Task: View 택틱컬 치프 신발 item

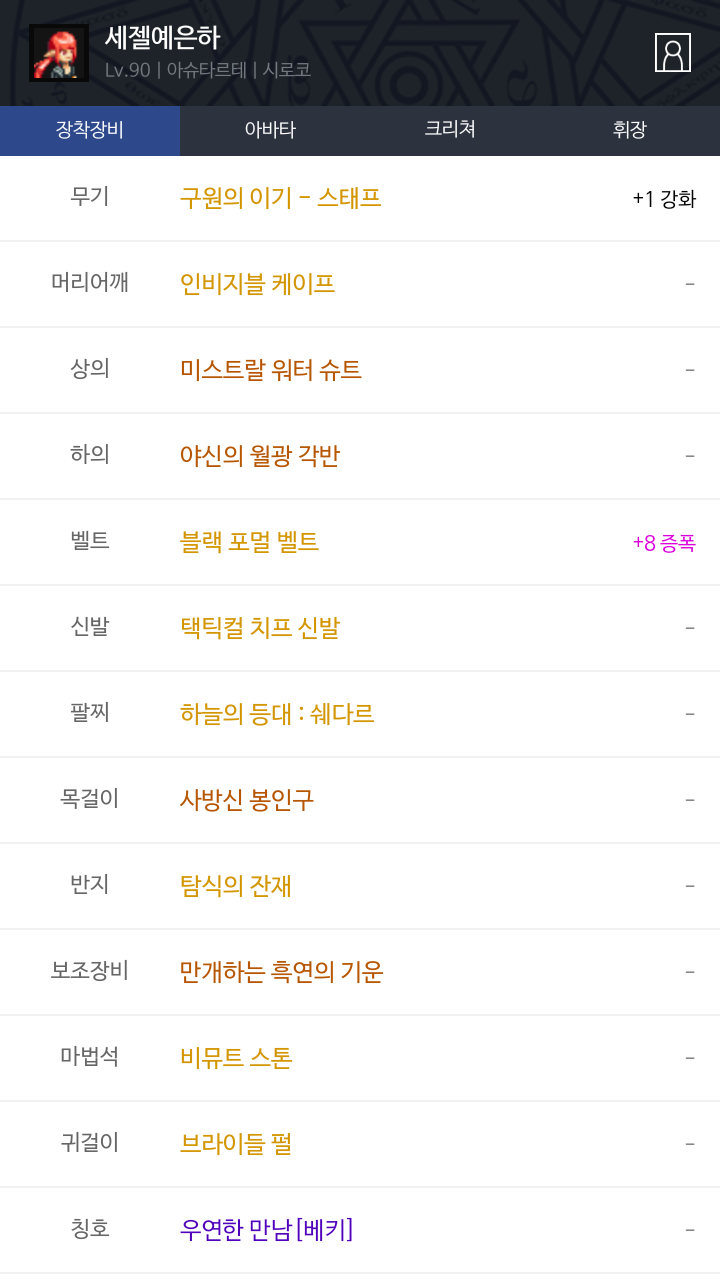Action: pyautogui.click(x=260, y=628)
